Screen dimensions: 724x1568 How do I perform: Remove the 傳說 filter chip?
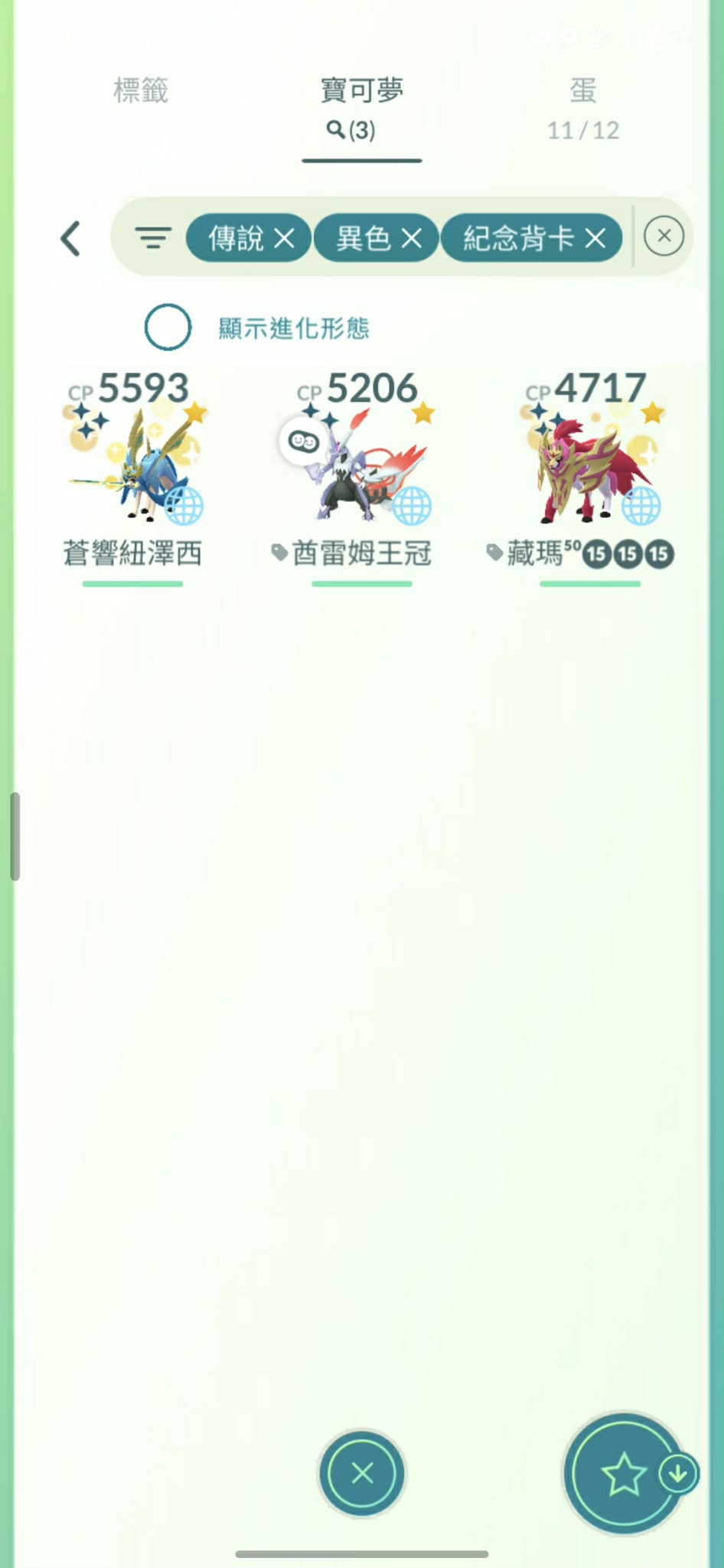284,239
